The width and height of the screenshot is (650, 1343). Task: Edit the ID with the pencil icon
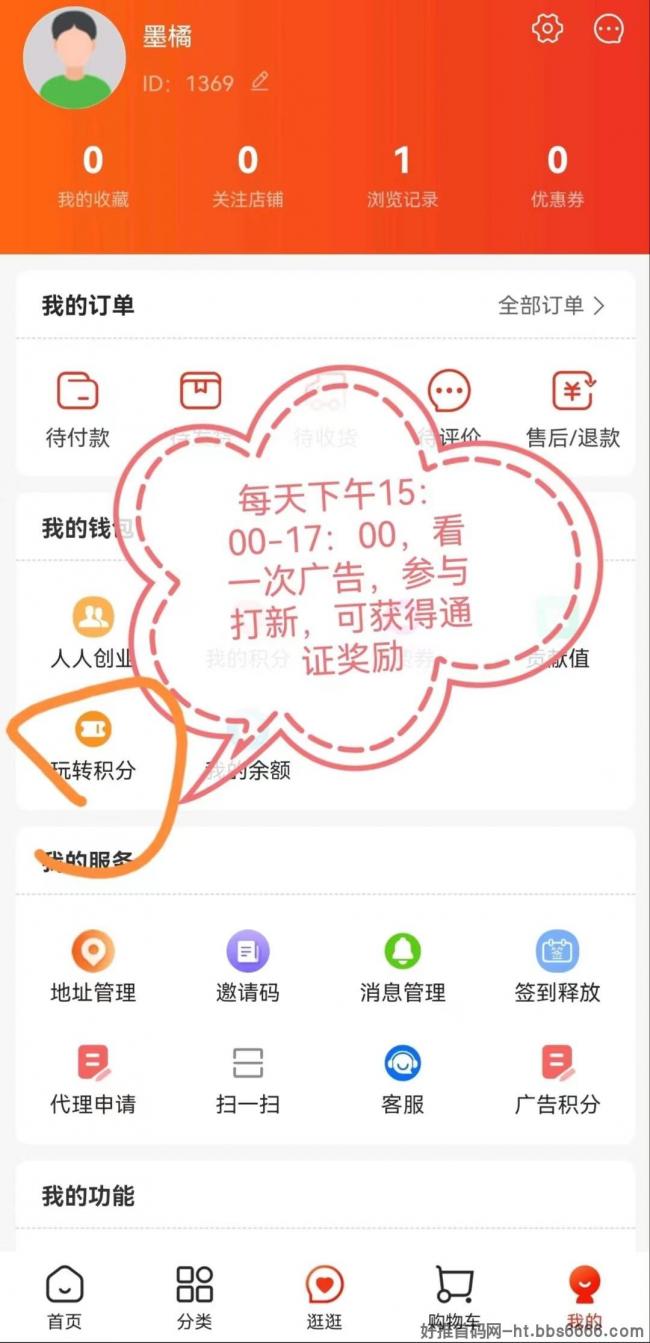pyautogui.click(x=260, y=82)
